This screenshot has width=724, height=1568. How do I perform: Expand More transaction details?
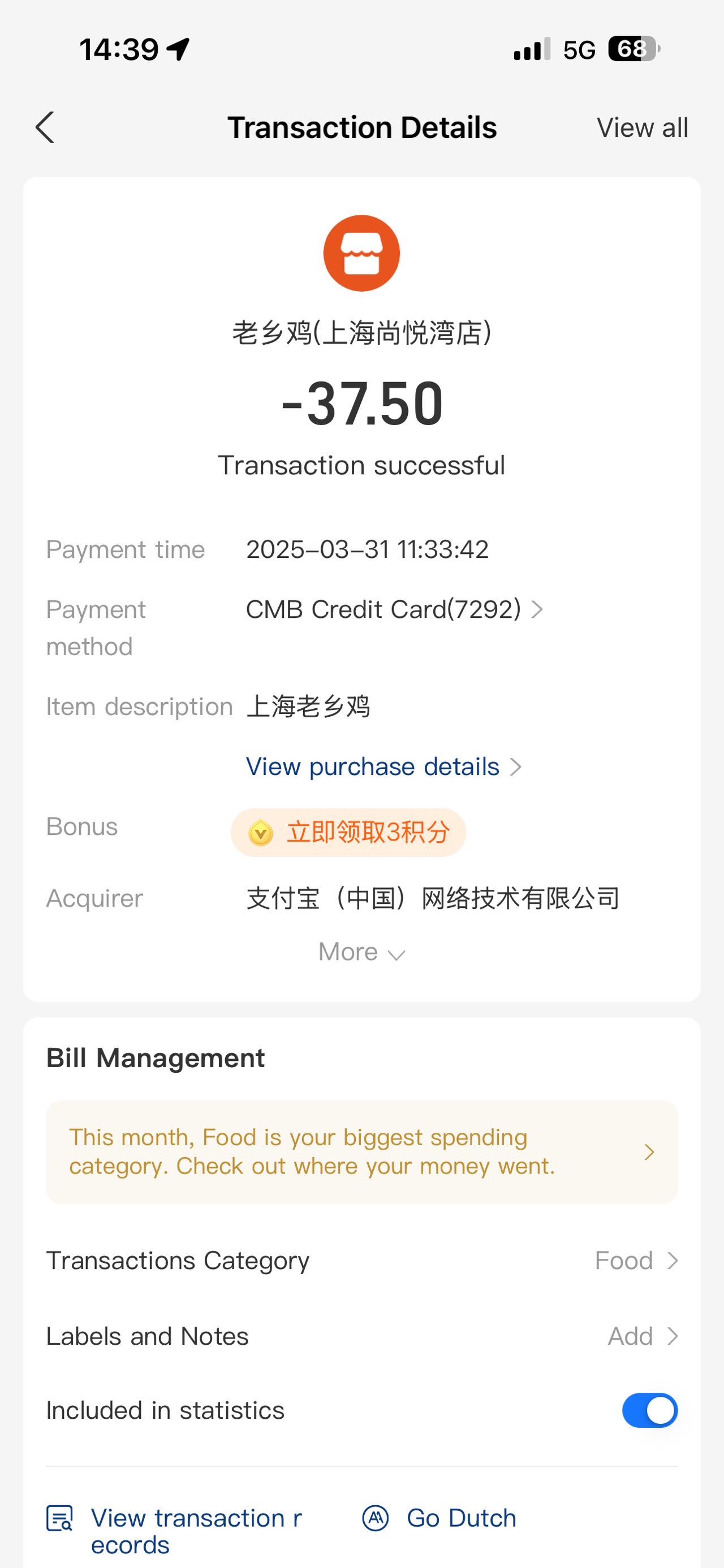(361, 952)
